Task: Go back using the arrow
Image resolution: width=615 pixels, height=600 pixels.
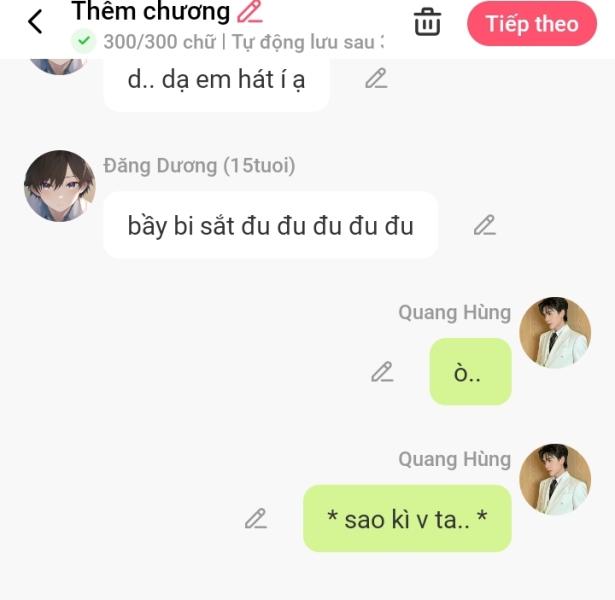Action: (36, 22)
